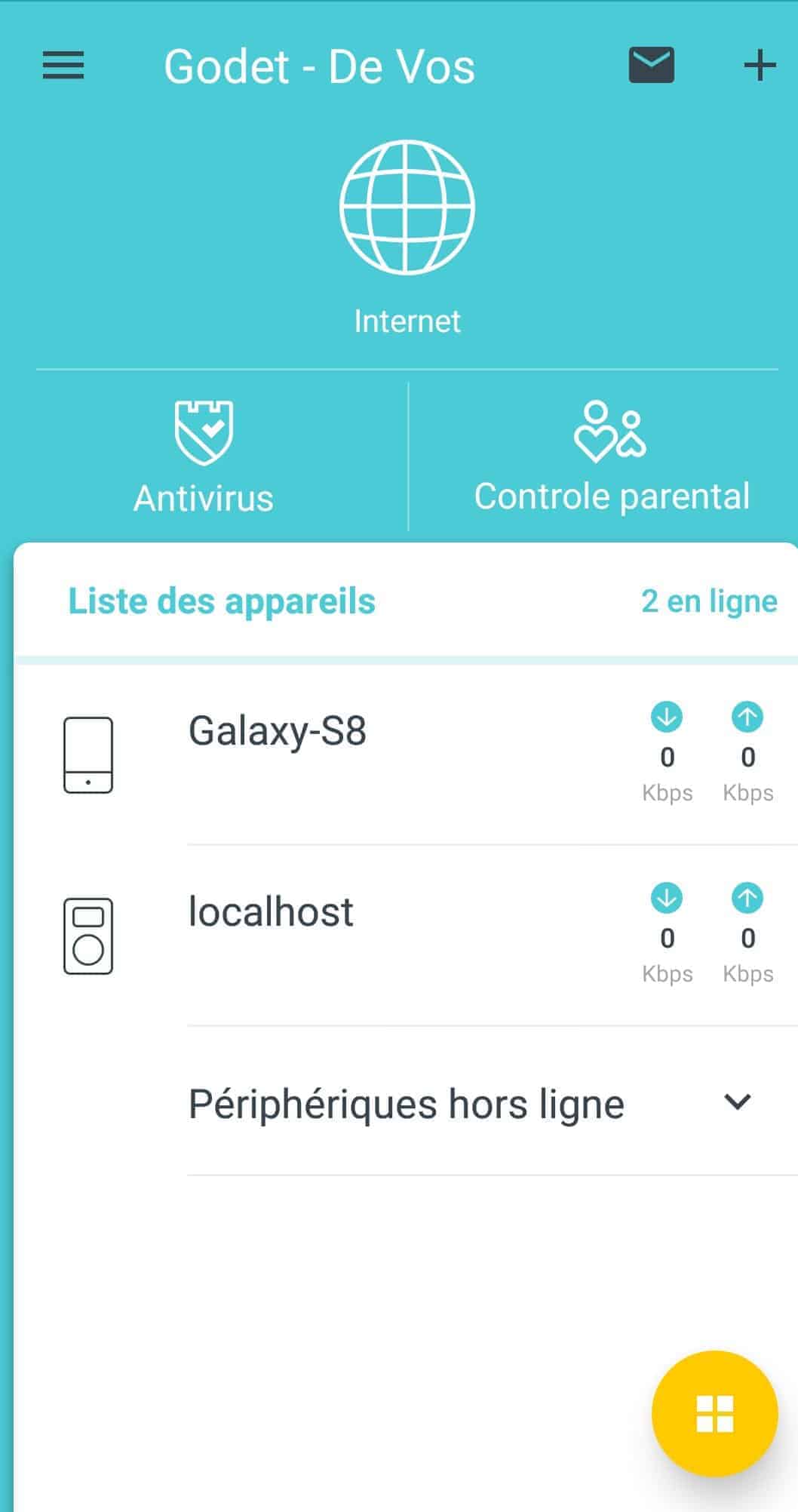Tap the plus icon to add
The width and height of the screenshot is (798, 1512).
(x=760, y=66)
